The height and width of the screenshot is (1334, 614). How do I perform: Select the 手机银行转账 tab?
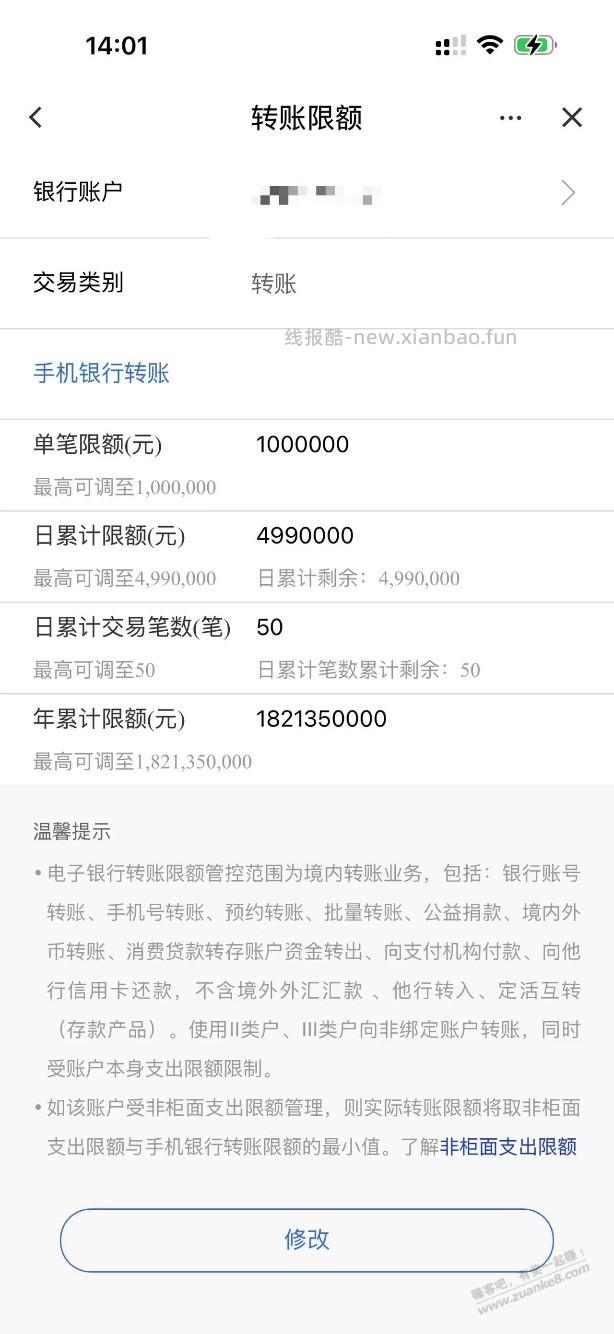tap(101, 374)
